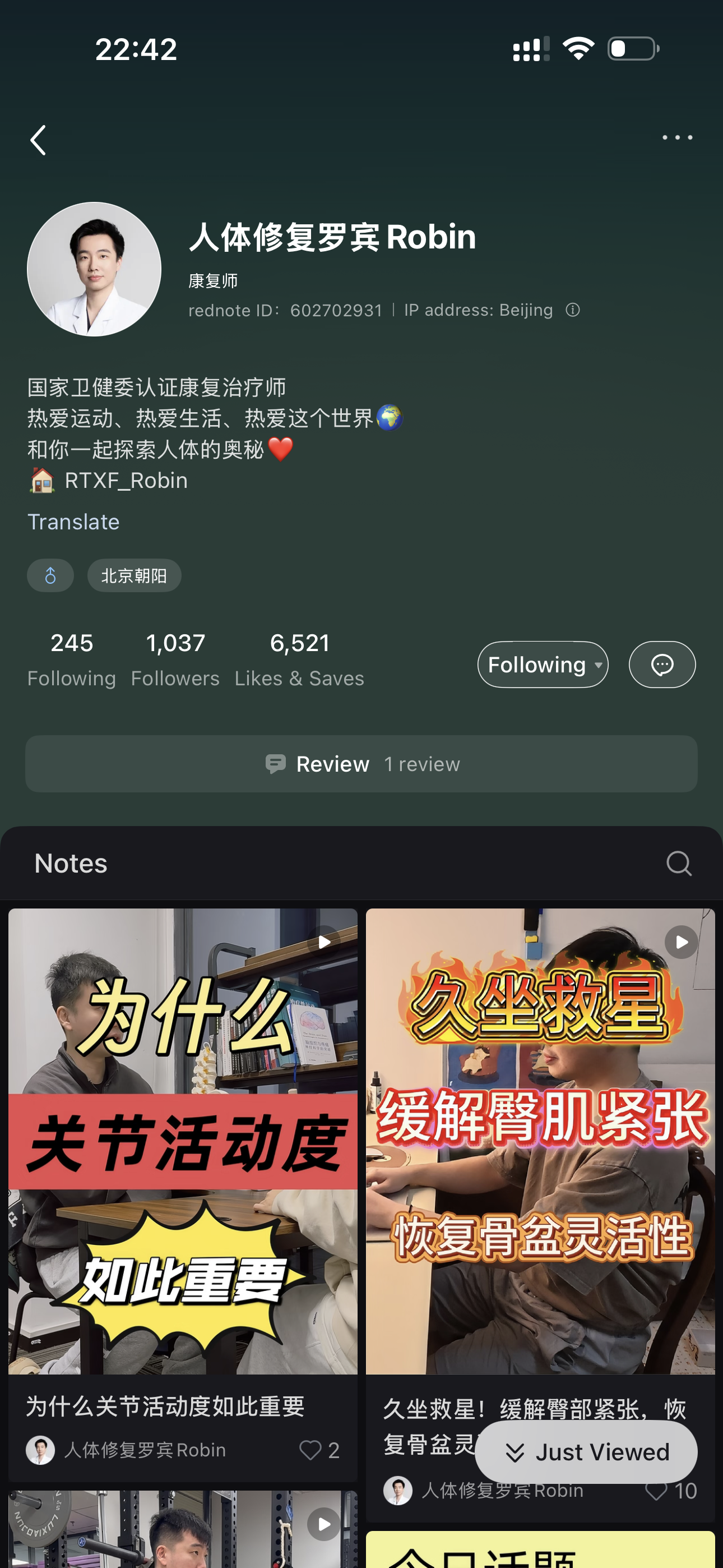Translate the profile bio
This screenshot has width=723, height=1568.
coord(73,522)
